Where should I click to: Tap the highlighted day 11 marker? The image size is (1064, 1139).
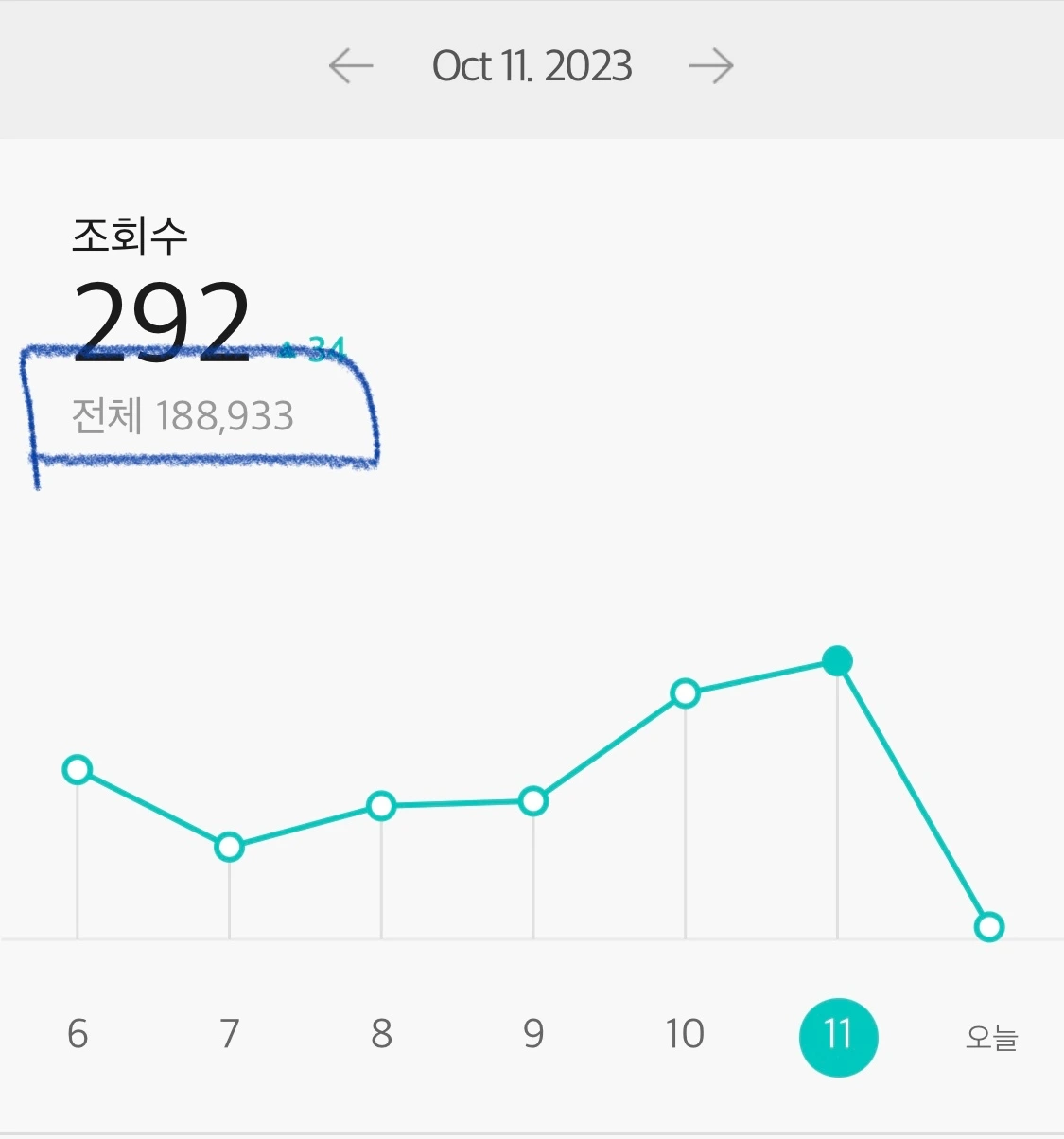click(x=838, y=1037)
